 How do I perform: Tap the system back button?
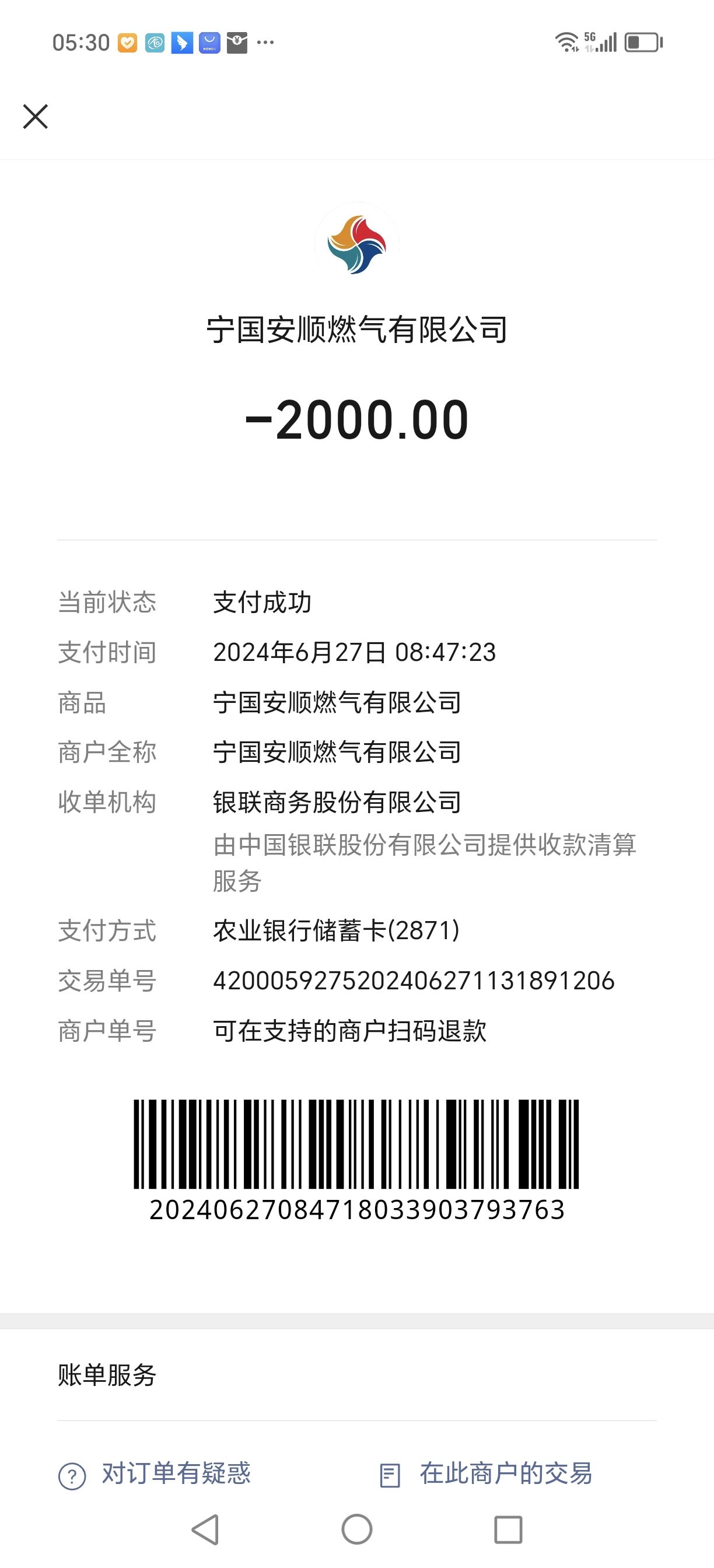point(205,1529)
